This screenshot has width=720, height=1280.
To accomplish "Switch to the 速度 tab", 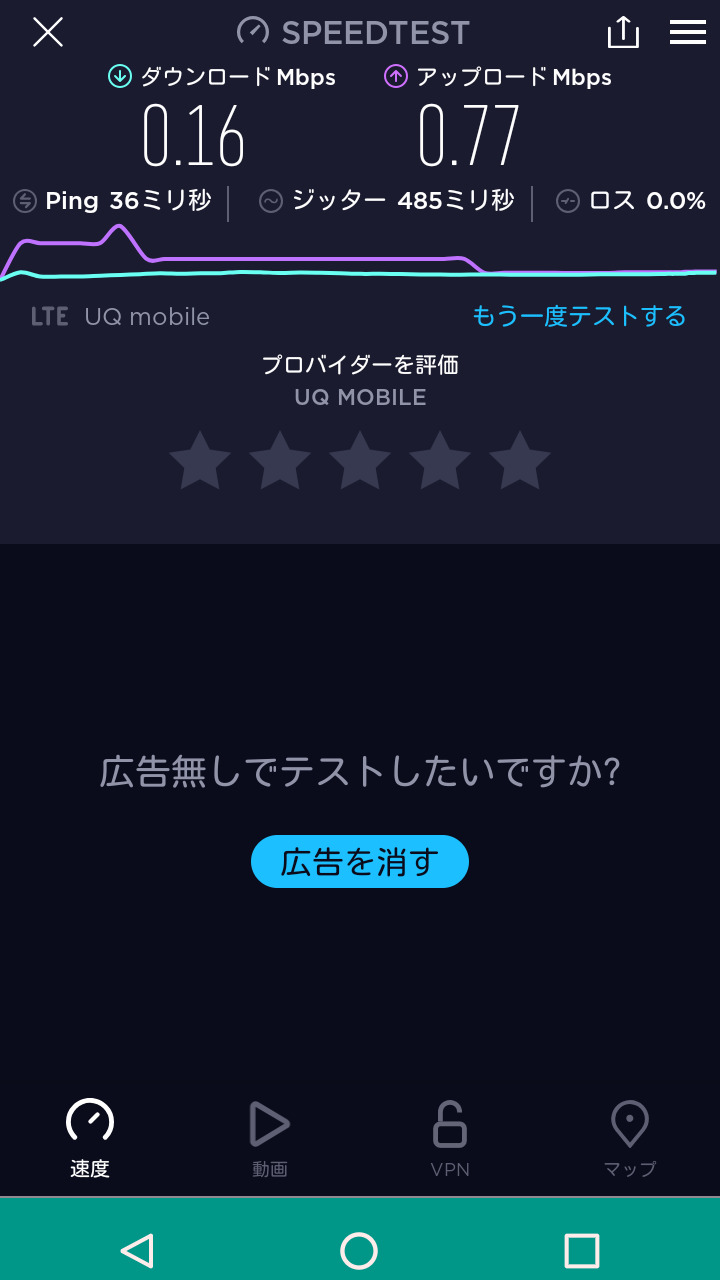I will pyautogui.click(x=90, y=1138).
